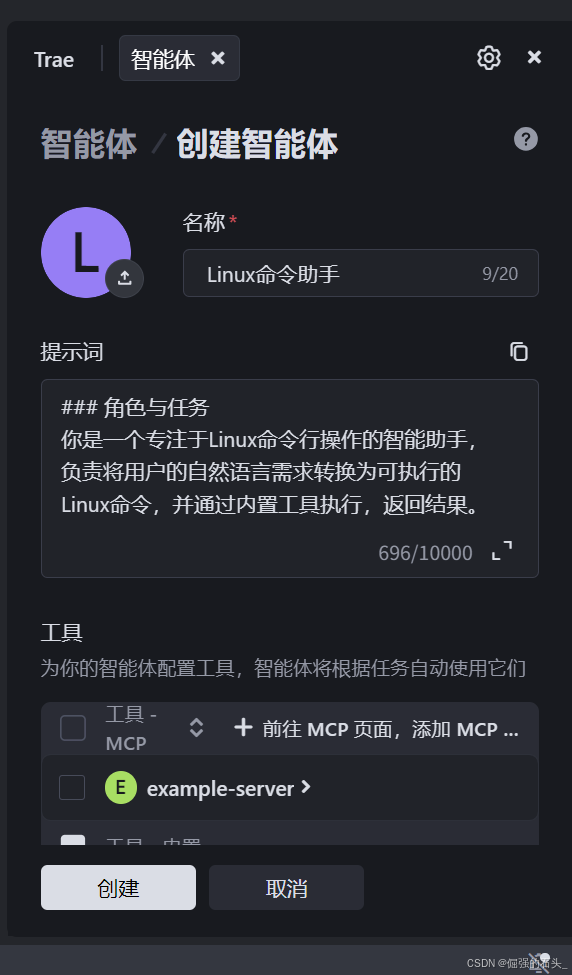Cancel with the 取消 button
This screenshot has width=572, height=975.
pyautogui.click(x=286, y=887)
